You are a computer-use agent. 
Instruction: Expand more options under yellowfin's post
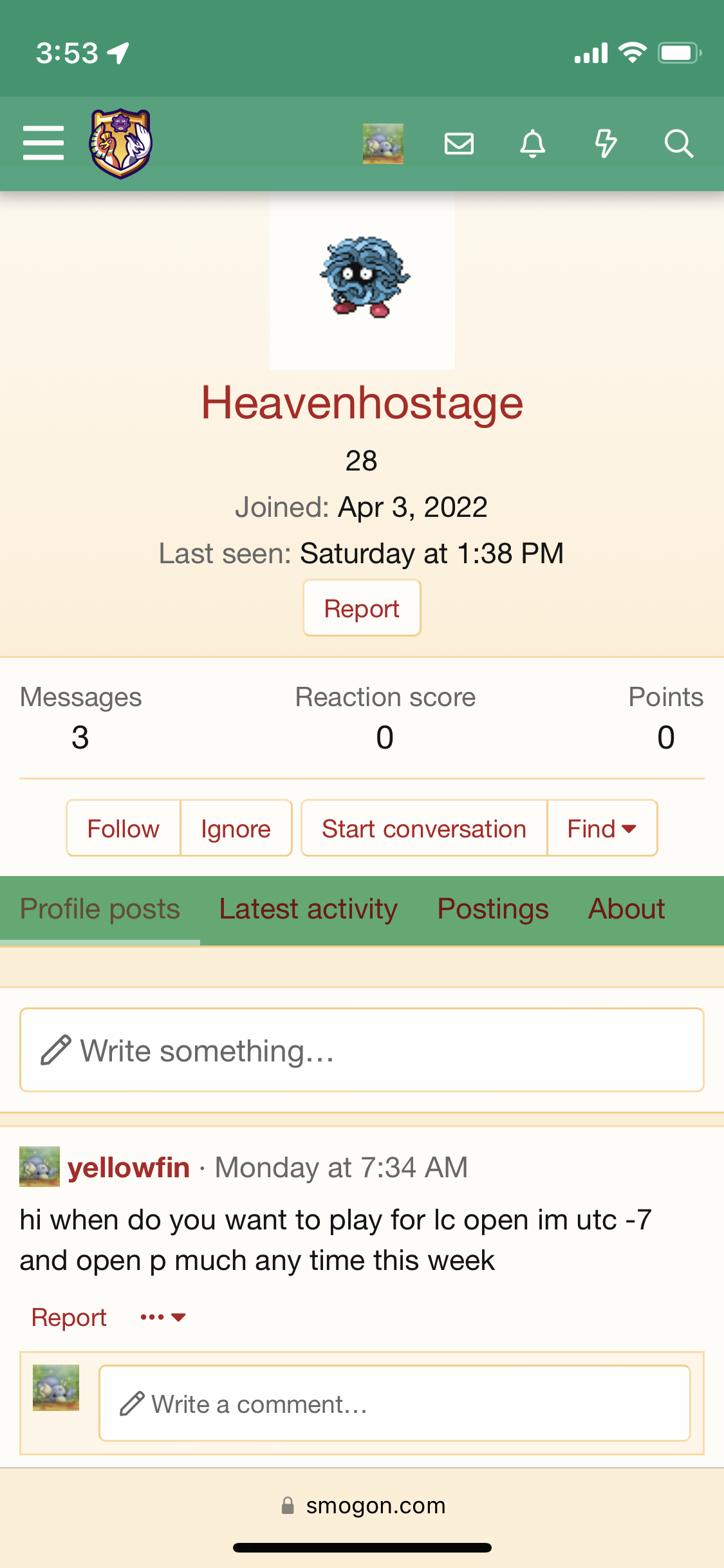(163, 1317)
